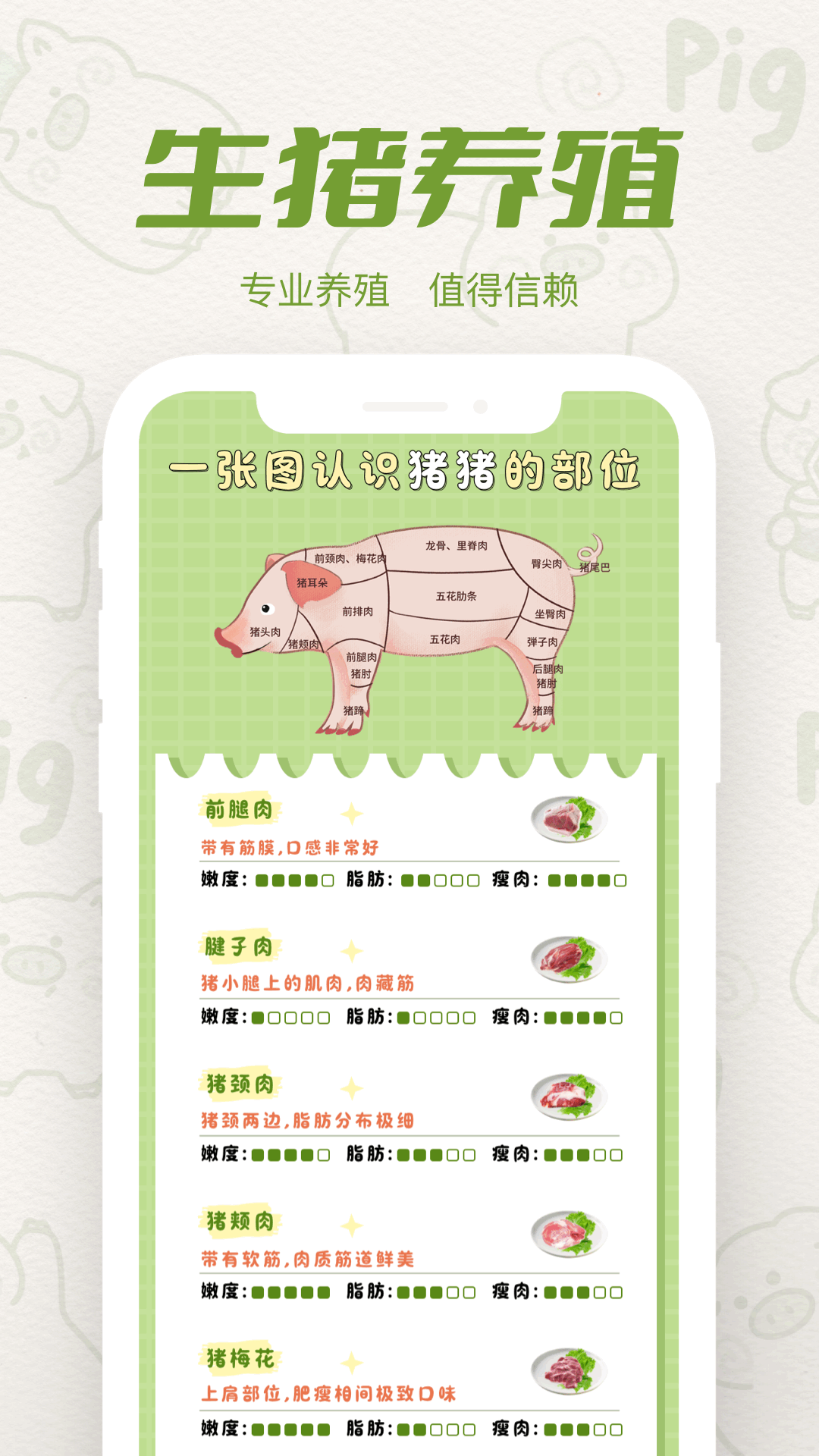This screenshot has height=1456, width=819.
Task: Click the 五花肉 area of the pig illustration
Action: [x=446, y=638]
